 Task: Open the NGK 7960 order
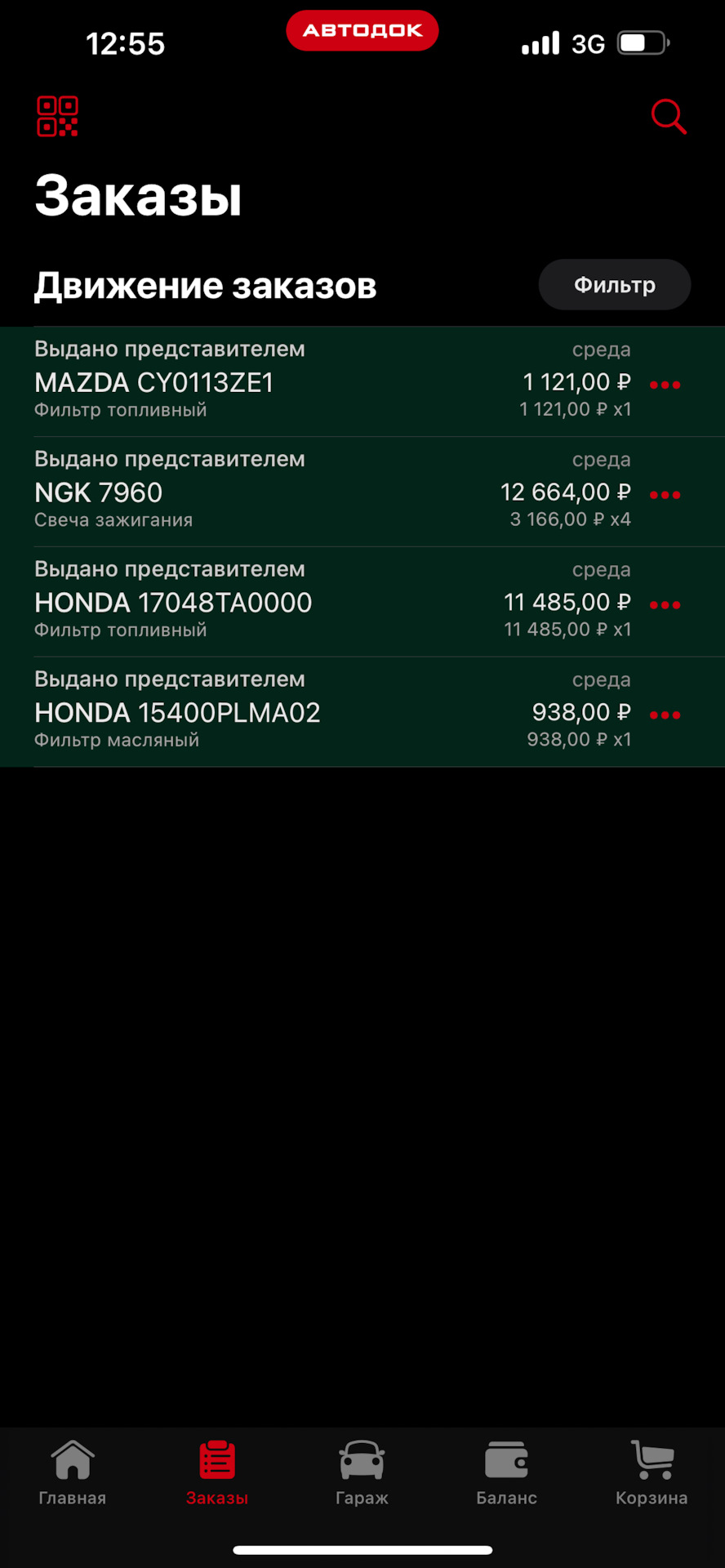[245, 492]
